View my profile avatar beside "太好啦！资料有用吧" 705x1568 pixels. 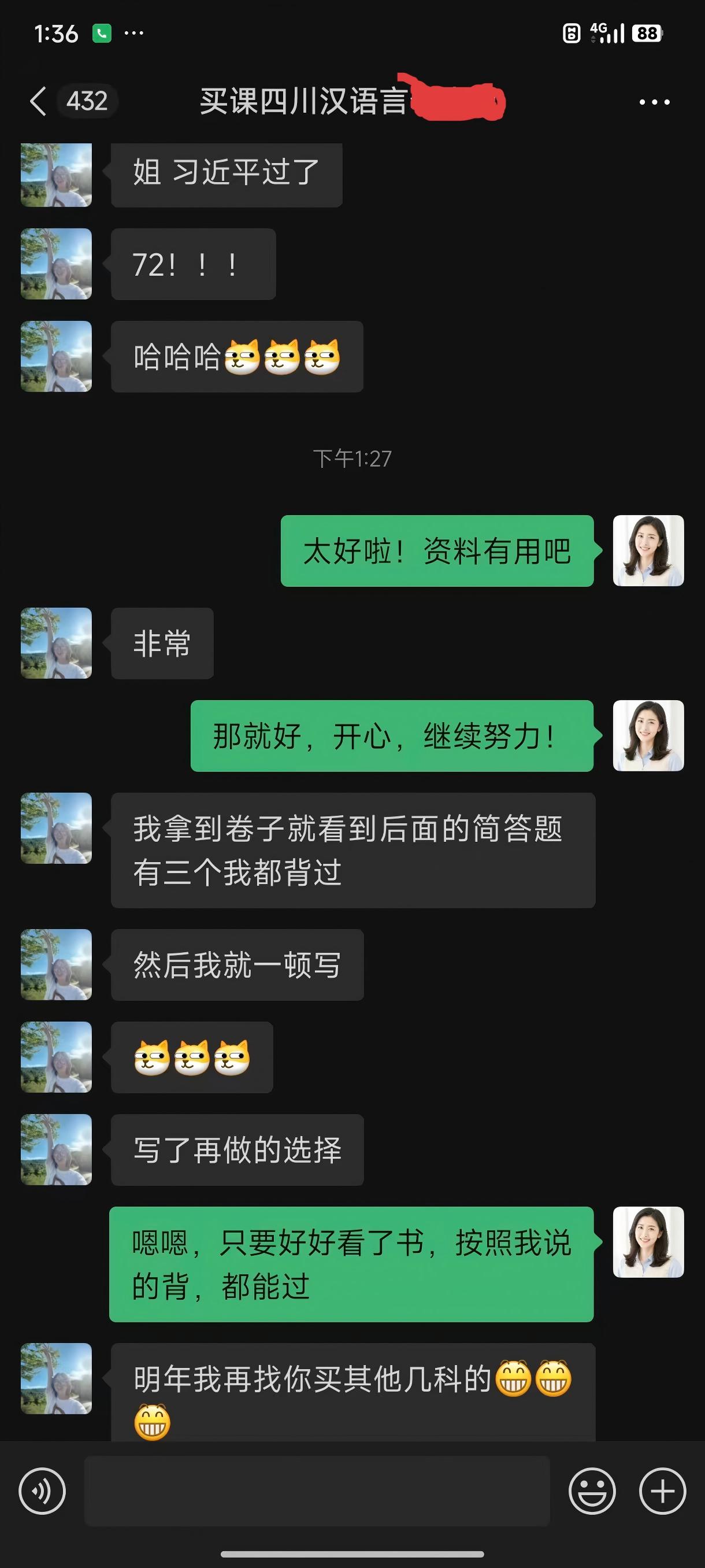pos(648,551)
